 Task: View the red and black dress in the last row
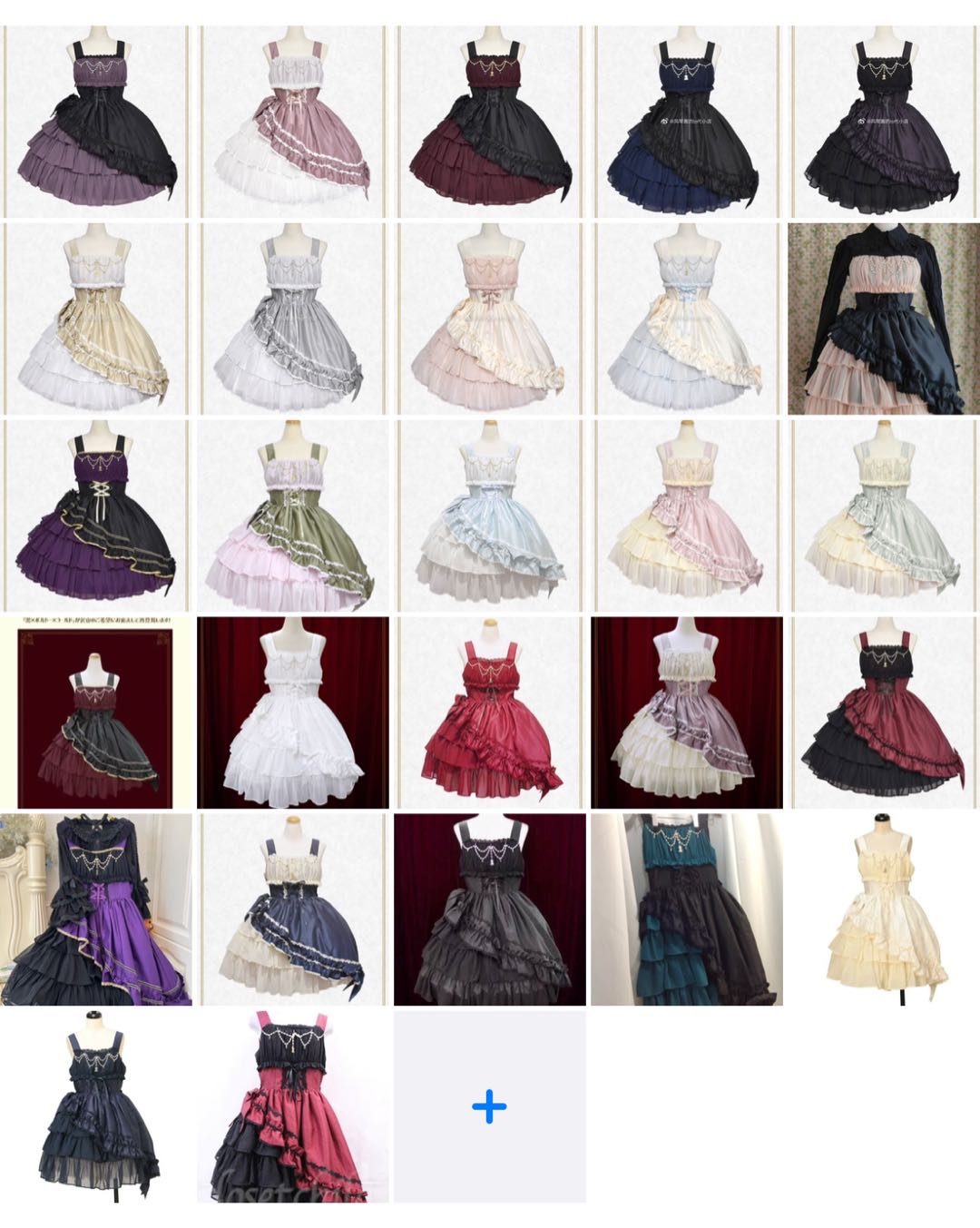[292, 1106]
